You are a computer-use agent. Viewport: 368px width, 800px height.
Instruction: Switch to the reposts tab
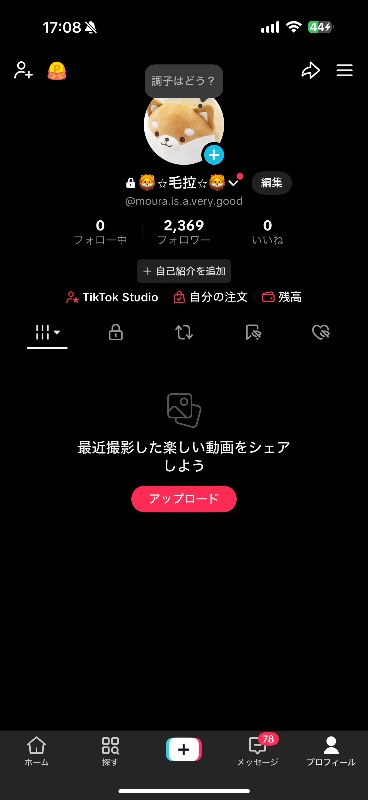coord(184,333)
